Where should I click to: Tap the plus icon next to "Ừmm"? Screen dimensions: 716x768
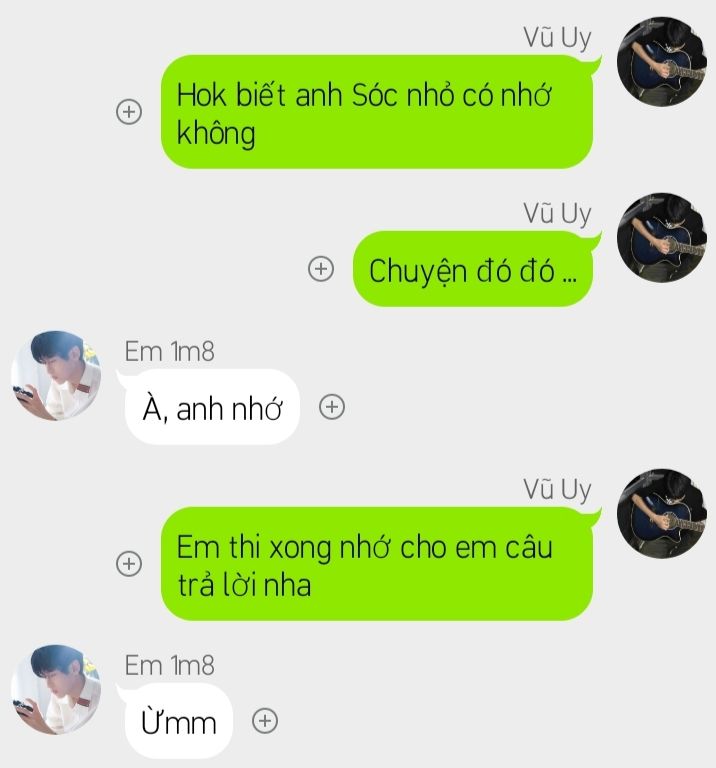264,721
